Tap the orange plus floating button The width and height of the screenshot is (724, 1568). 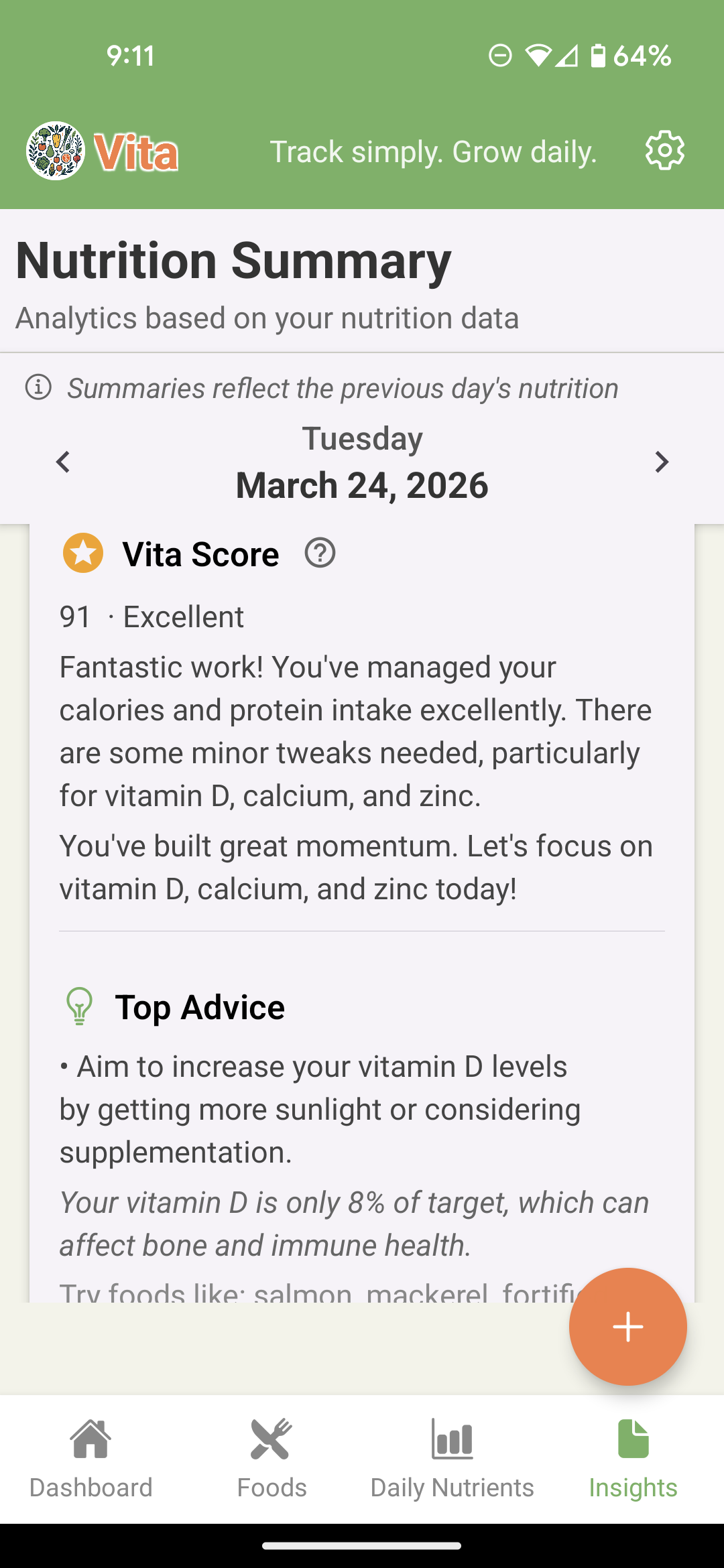(x=627, y=1326)
